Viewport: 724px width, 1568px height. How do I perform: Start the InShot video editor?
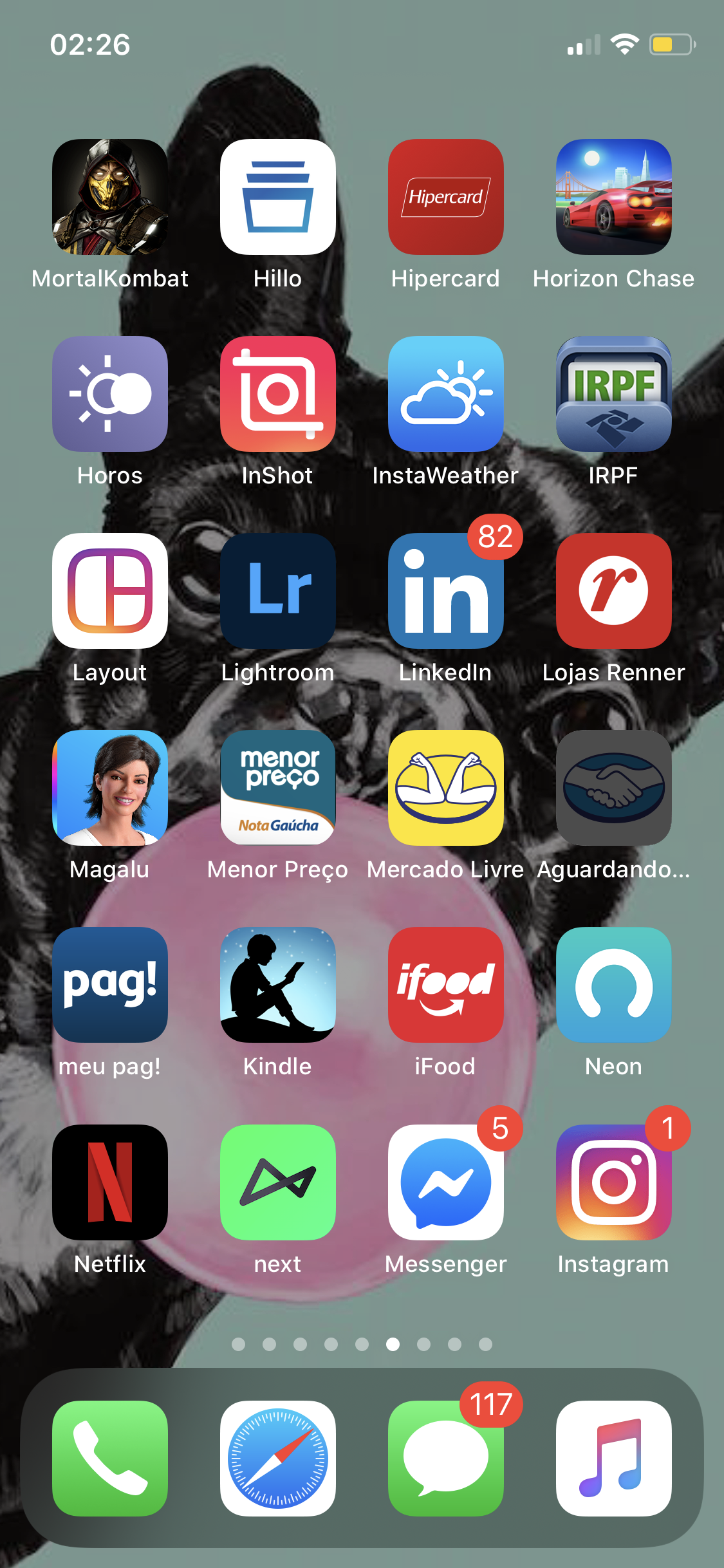point(277,395)
